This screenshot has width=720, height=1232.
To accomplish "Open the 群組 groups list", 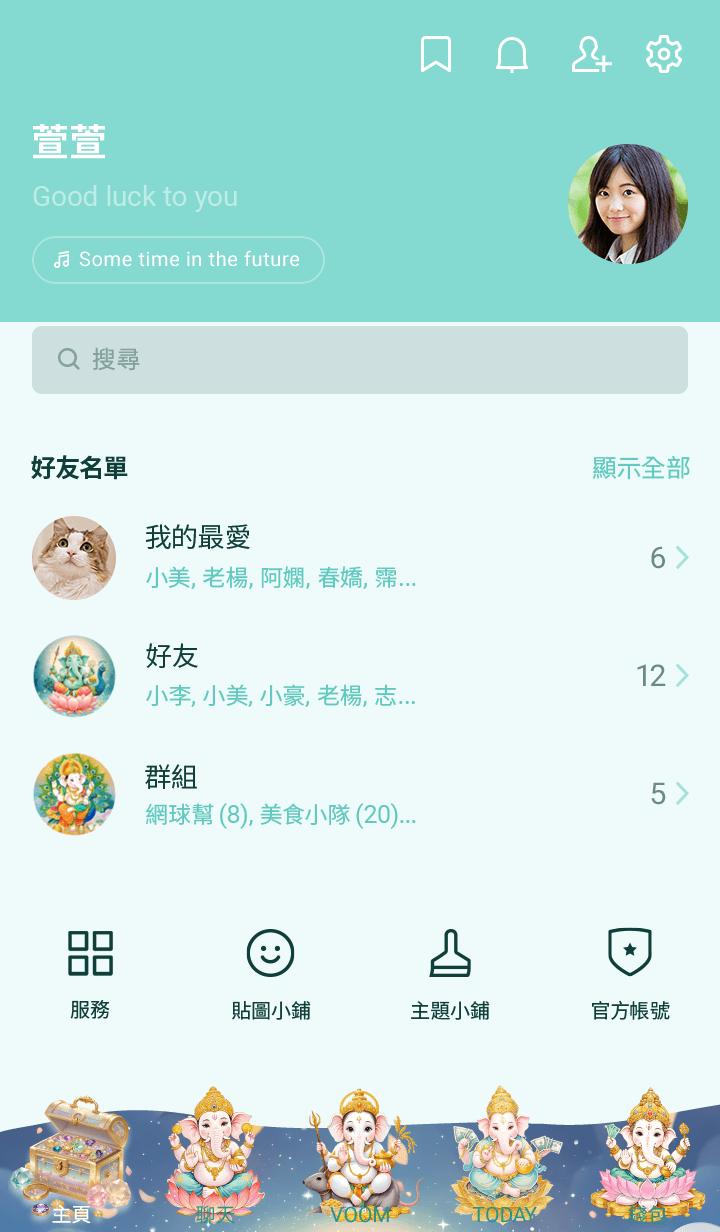I will pyautogui.click(x=360, y=794).
